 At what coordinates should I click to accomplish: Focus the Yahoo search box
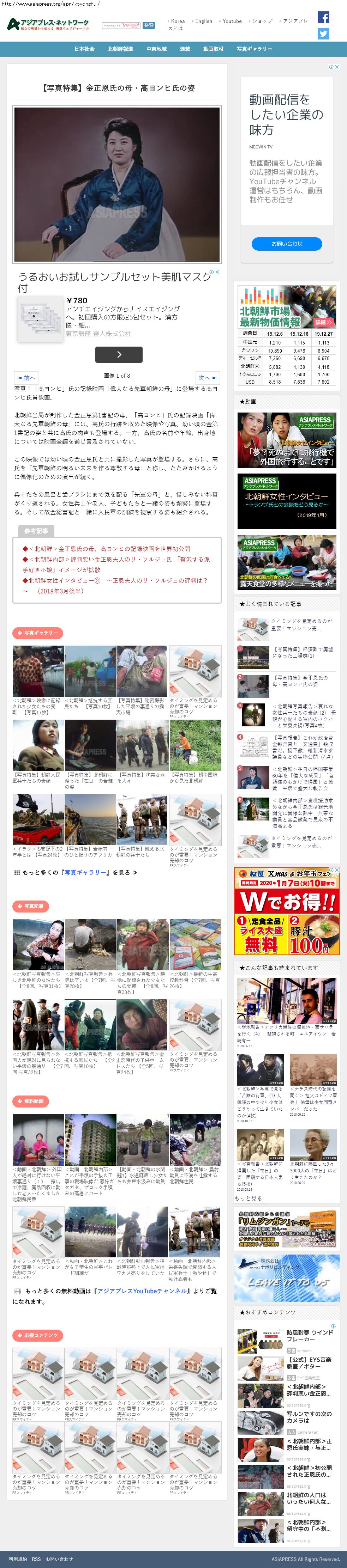121,26
